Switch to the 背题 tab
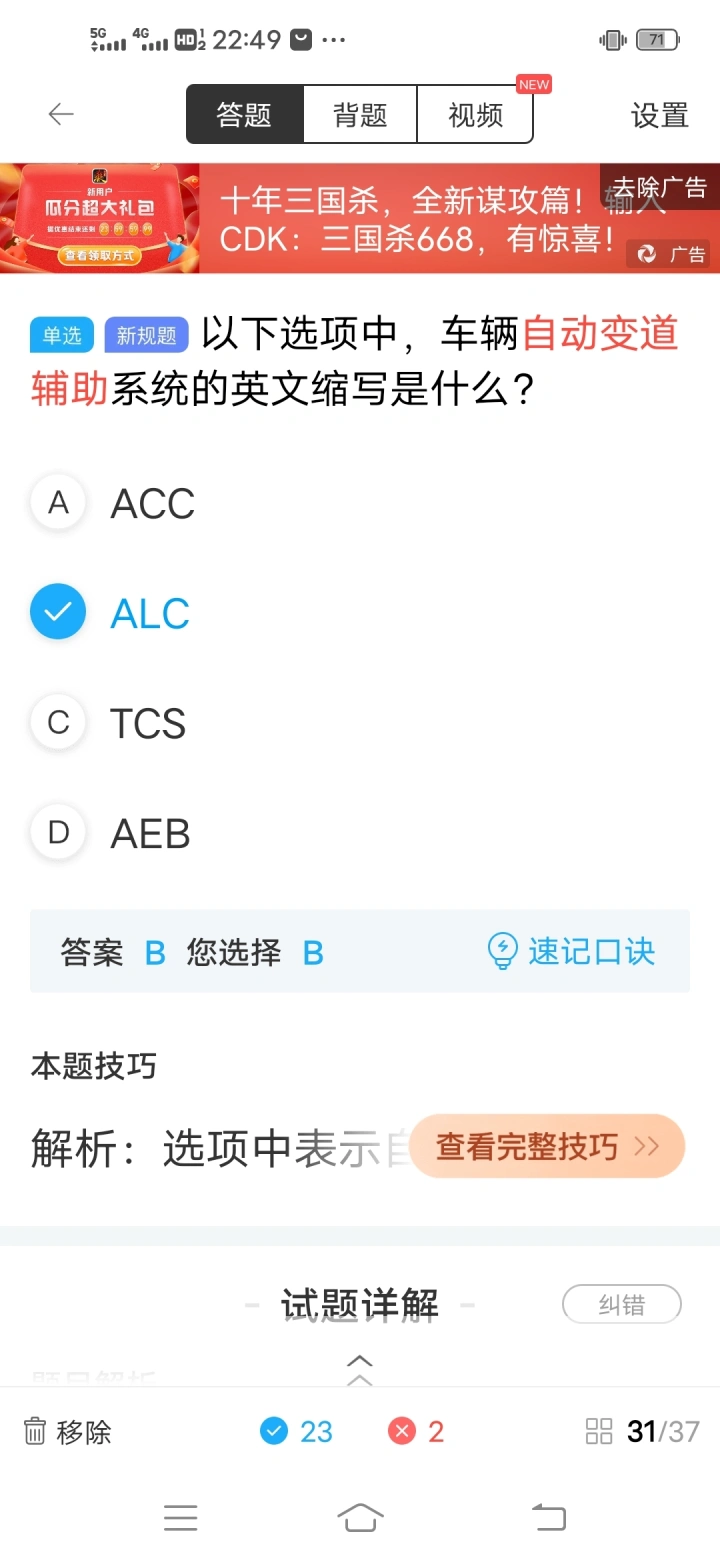This screenshot has height=1560, width=720. [x=360, y=115]
